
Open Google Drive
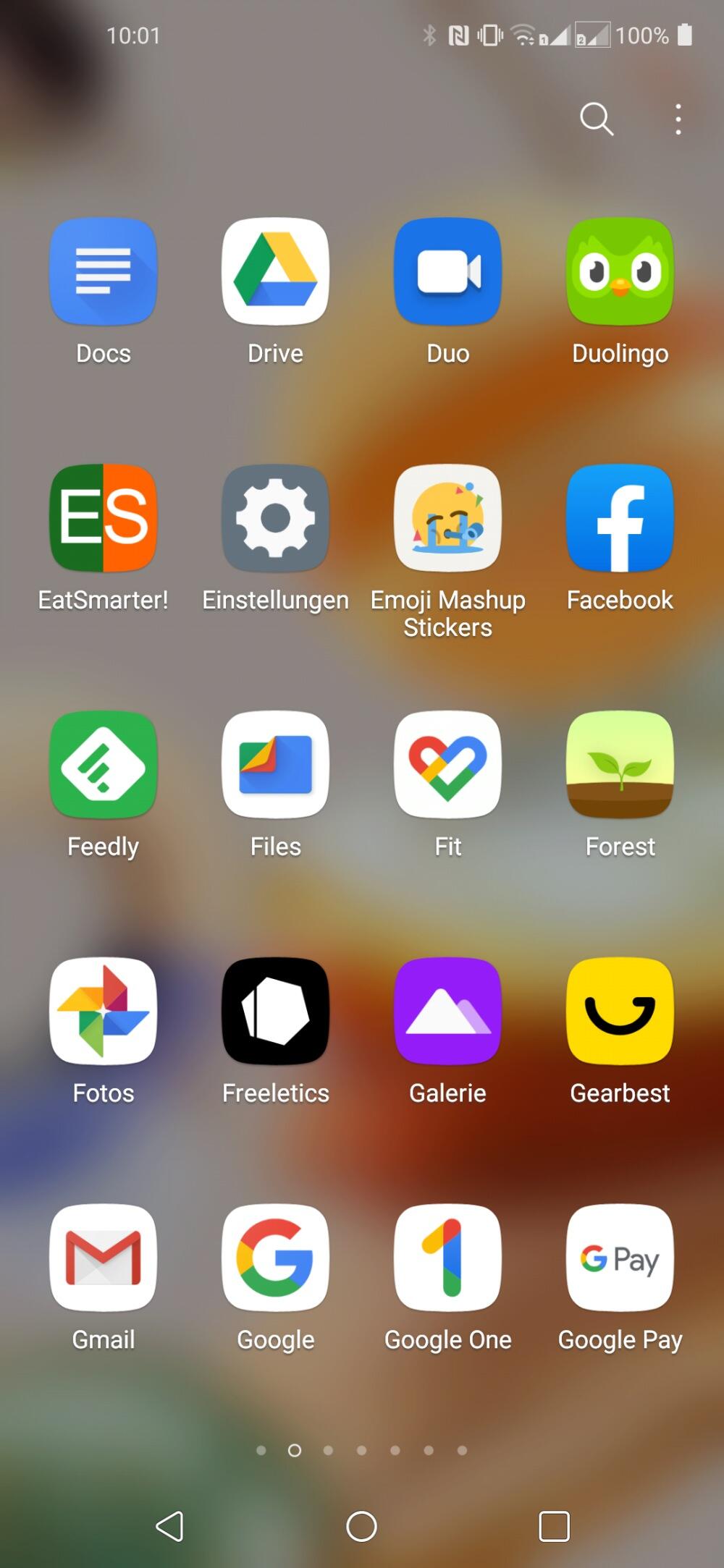276,272
